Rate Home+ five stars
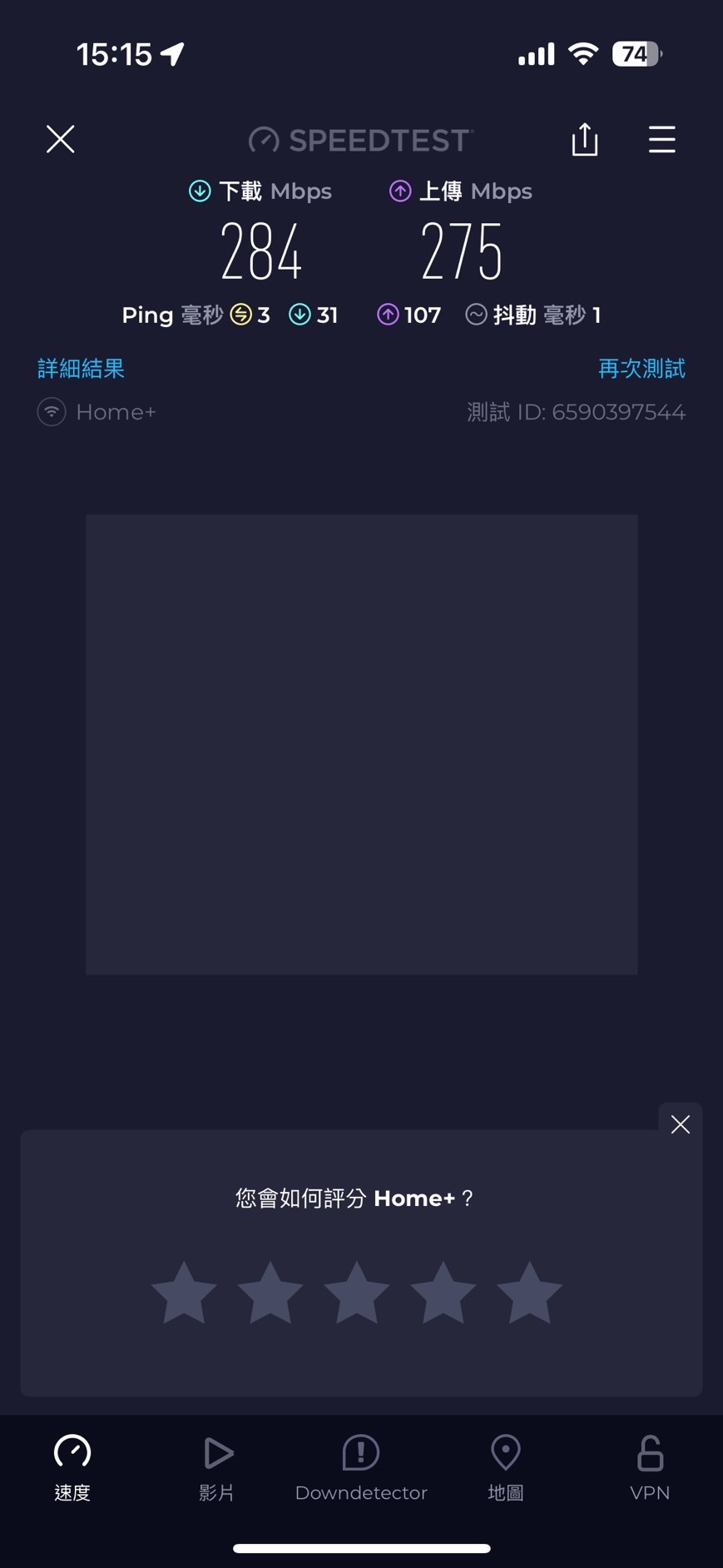Image resolution: width=723 pixels, height=1568 pixels. [530, 1293]
